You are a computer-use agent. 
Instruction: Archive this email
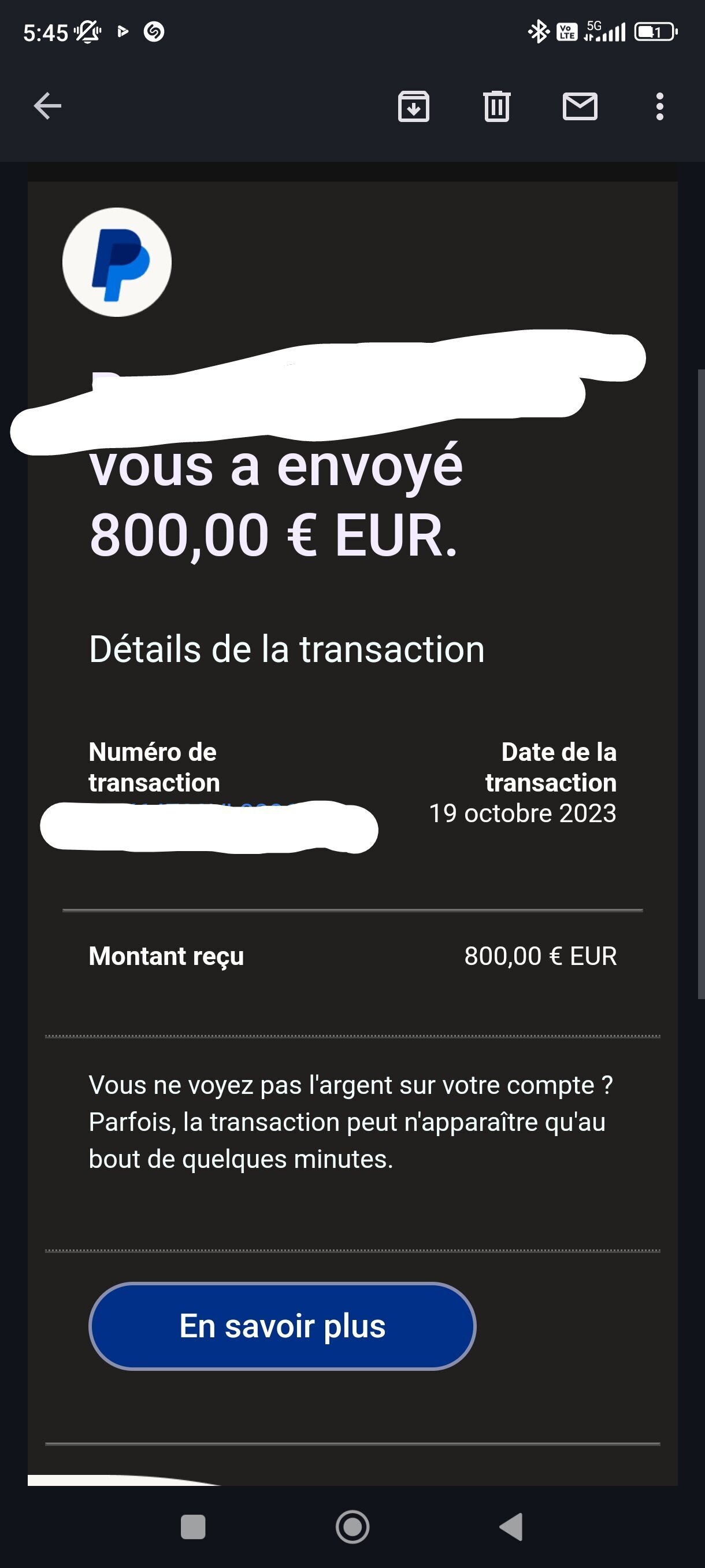(x=414, y=106)
